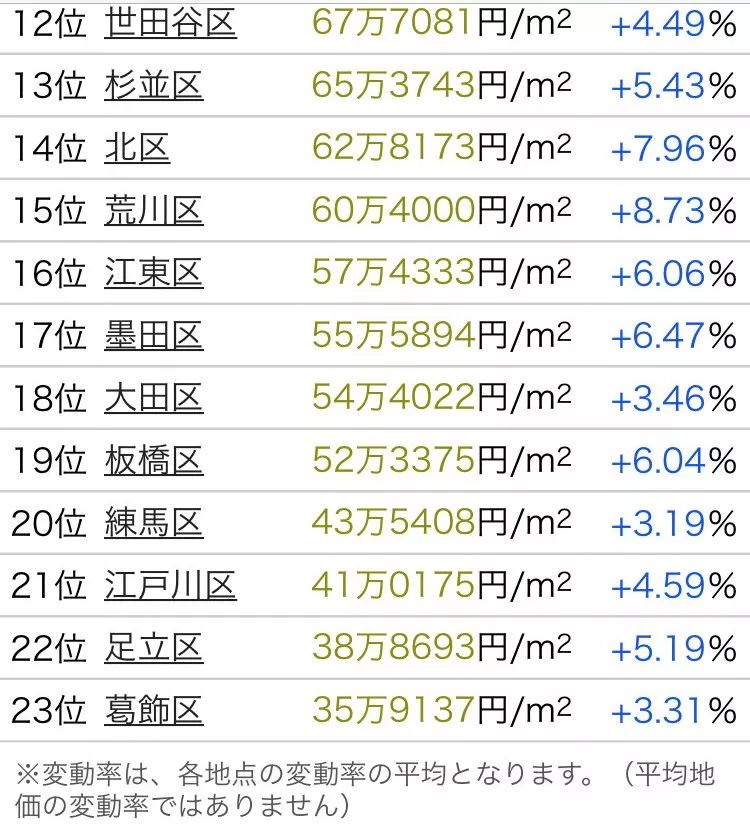The width and height of the screenshot is (750, 828).
Task: Open the 葛飾区 link
Action: click(153, 711)
